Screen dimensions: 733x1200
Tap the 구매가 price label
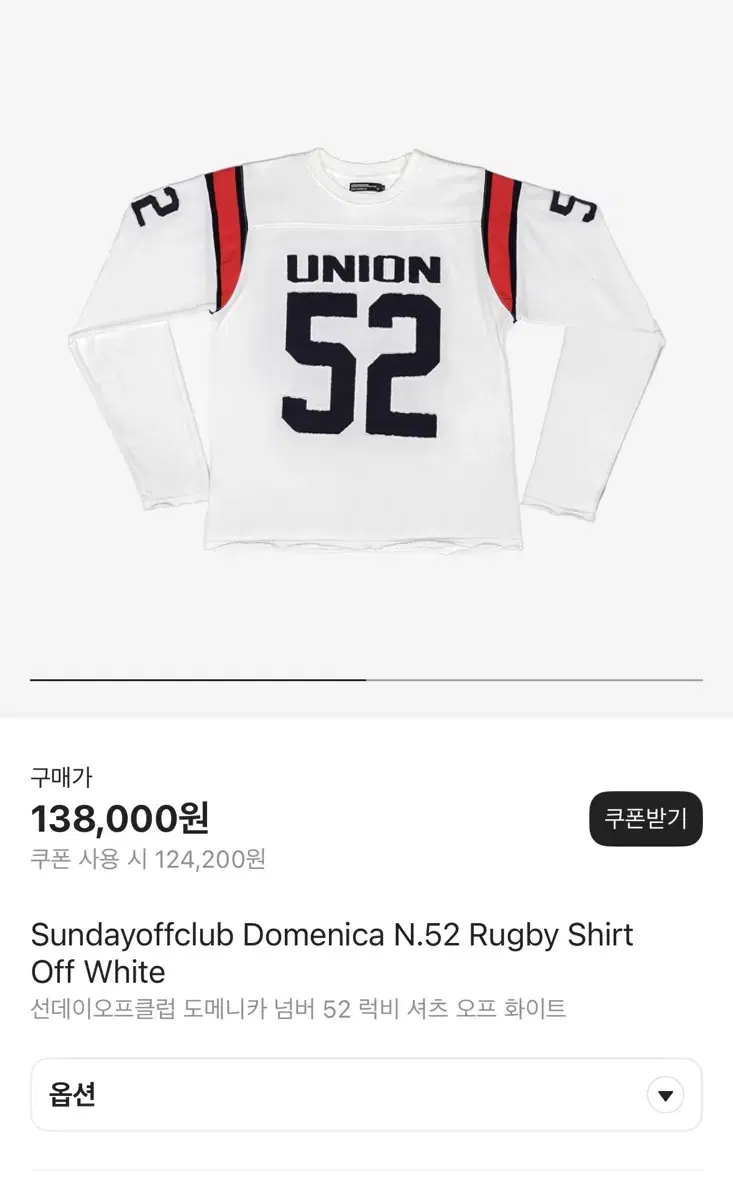pos(62,775)
